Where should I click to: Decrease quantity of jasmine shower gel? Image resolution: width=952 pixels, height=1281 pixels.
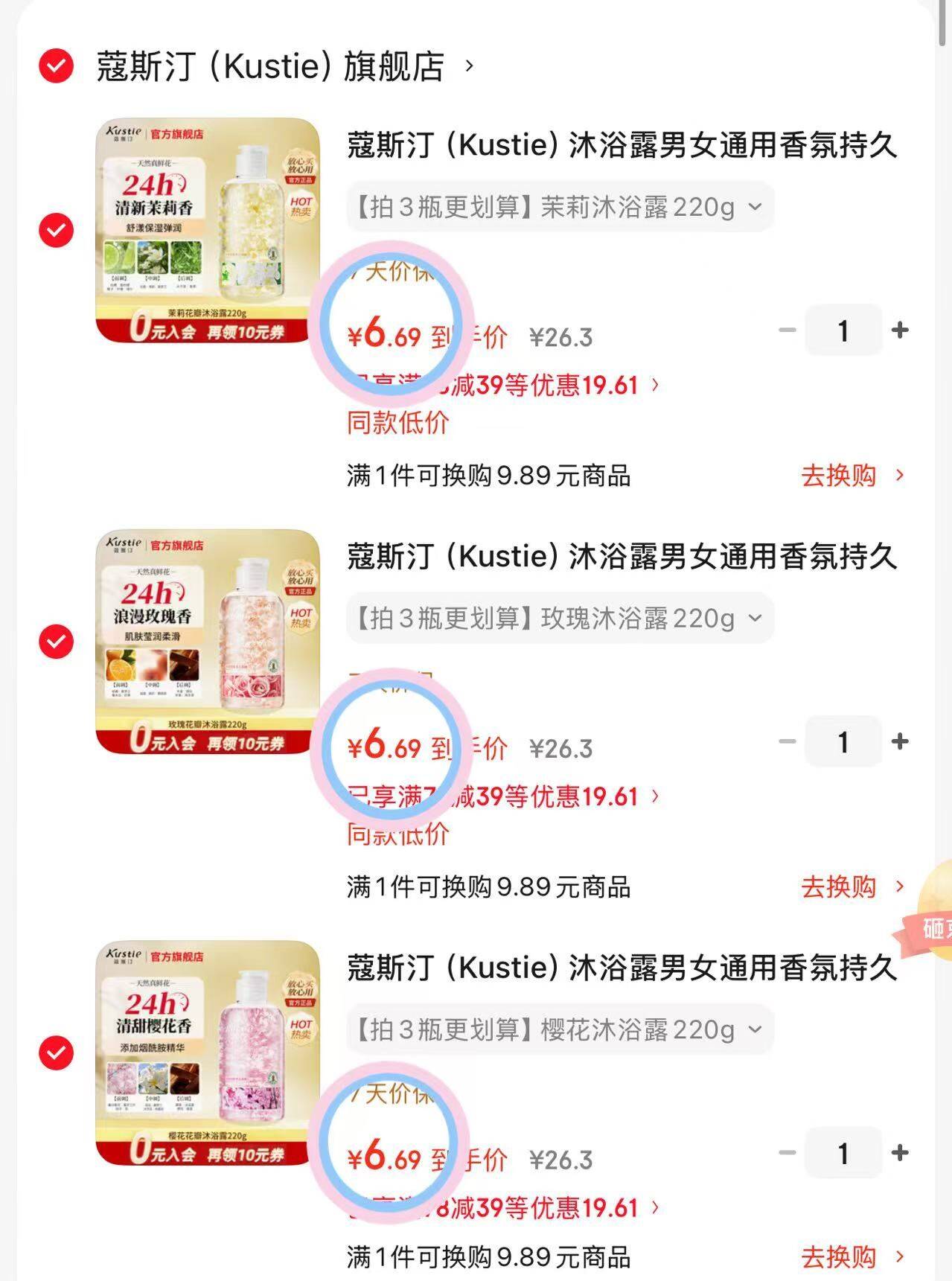point(787,330)
